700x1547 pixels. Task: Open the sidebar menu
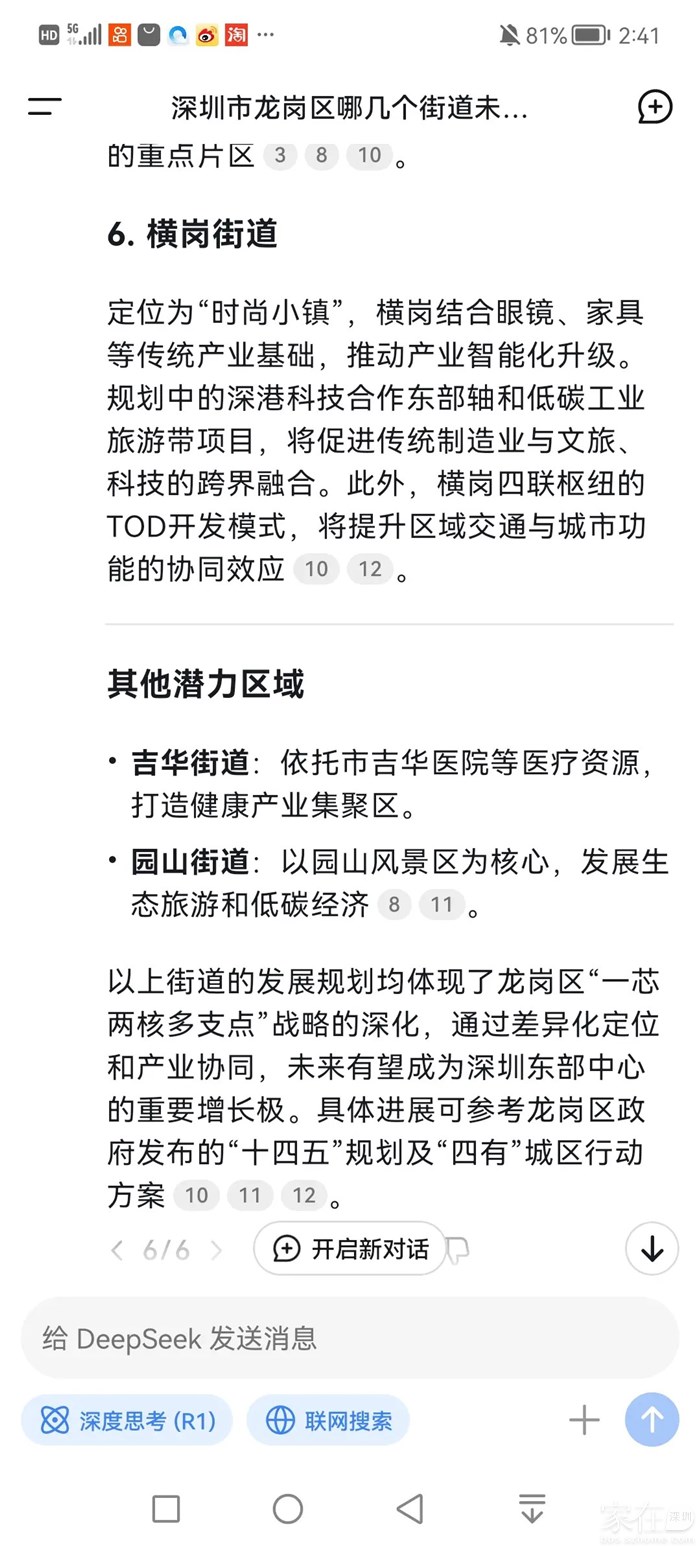pyautogui.click(x=45, y=107)
